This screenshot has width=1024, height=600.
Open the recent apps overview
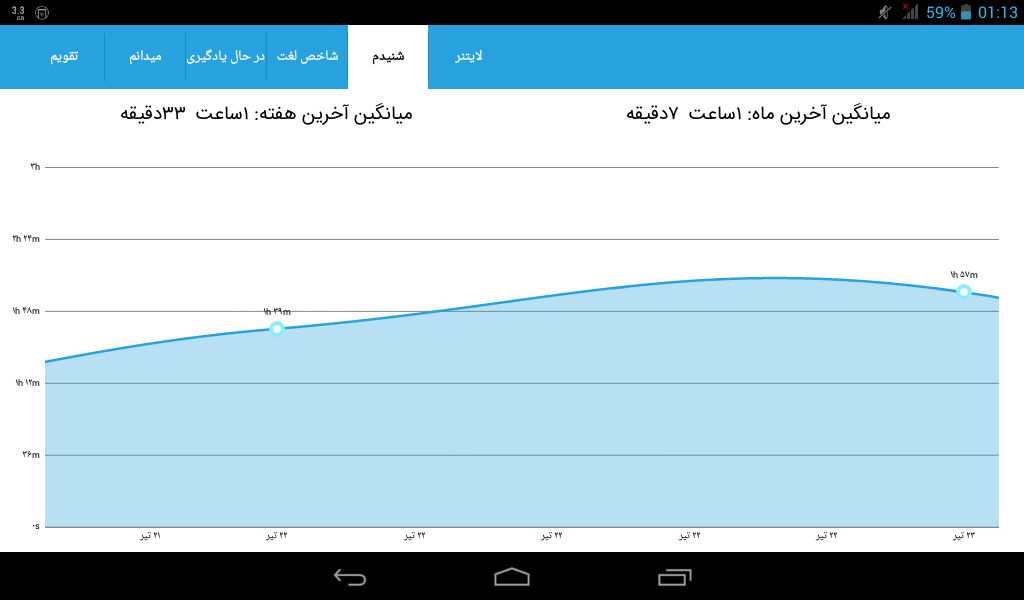pos(675,577)
